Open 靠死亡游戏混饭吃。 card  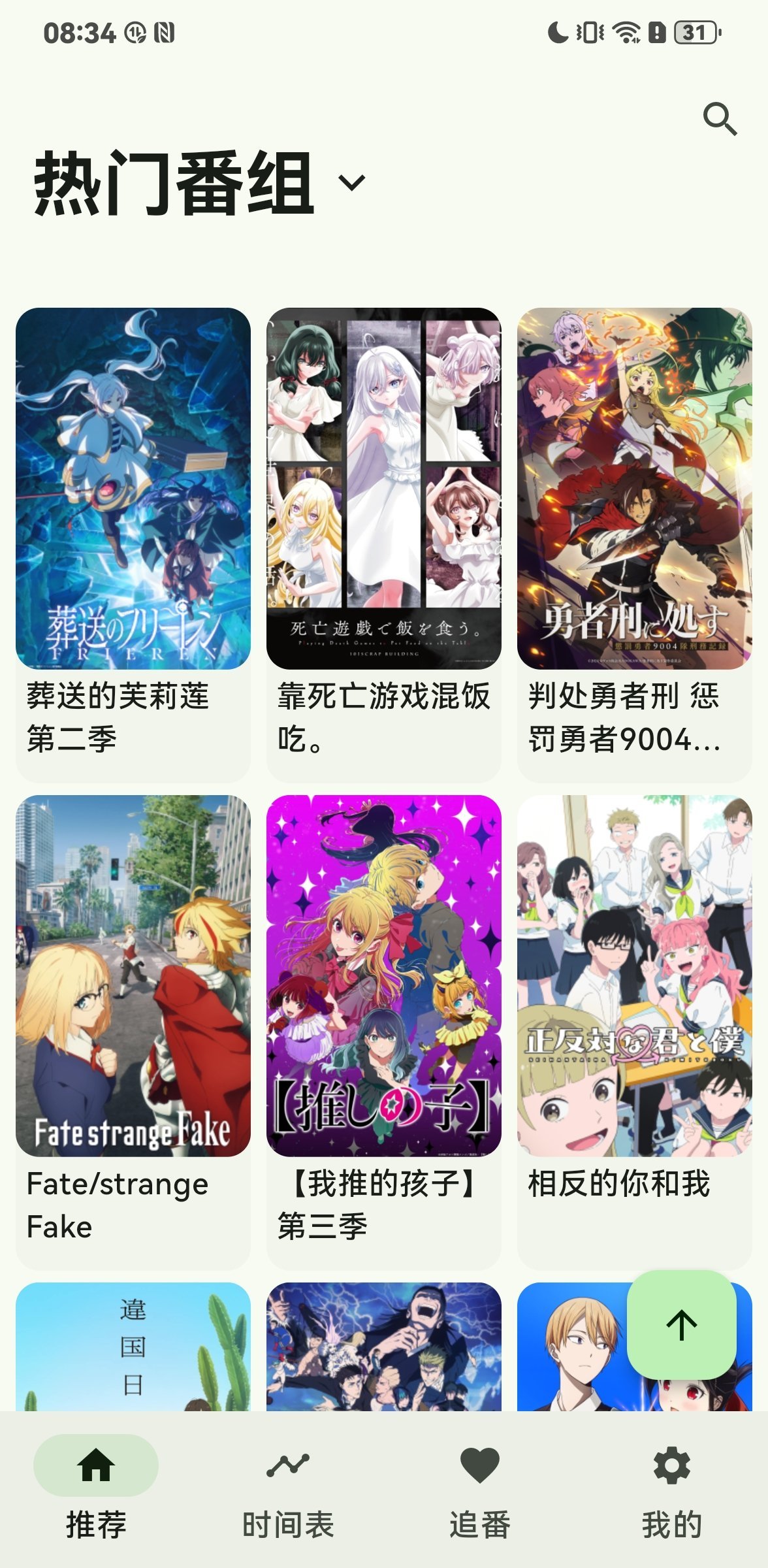pyautogui.click(x=384, y=523)
